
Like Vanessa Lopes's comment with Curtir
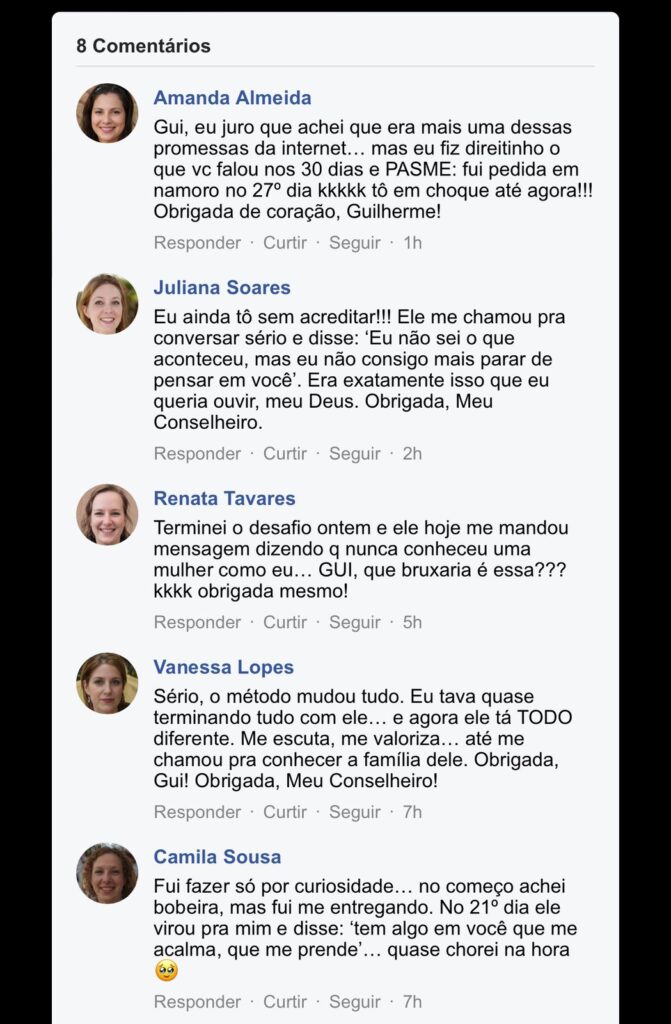(285, 813)
